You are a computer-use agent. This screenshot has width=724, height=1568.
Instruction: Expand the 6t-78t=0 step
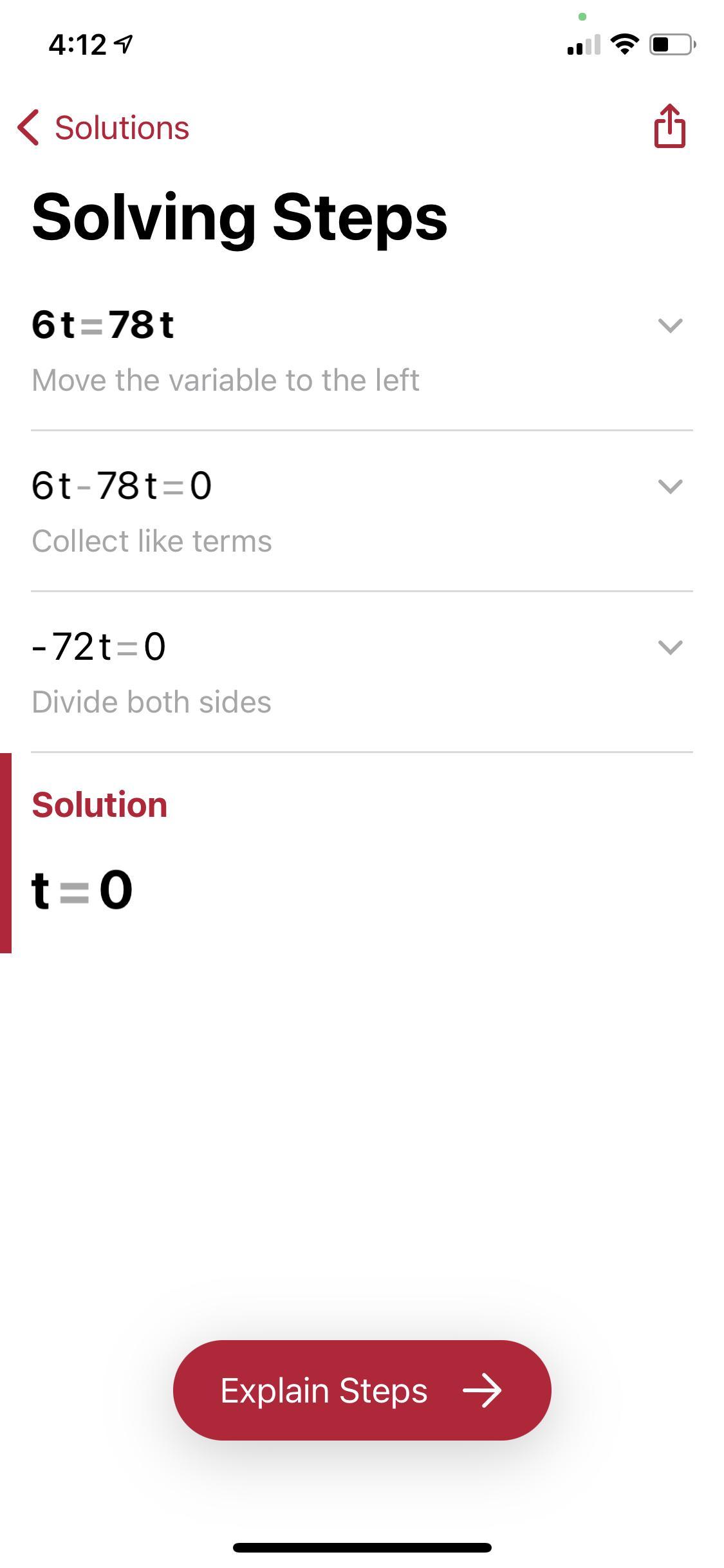click(x=670, y=486)
